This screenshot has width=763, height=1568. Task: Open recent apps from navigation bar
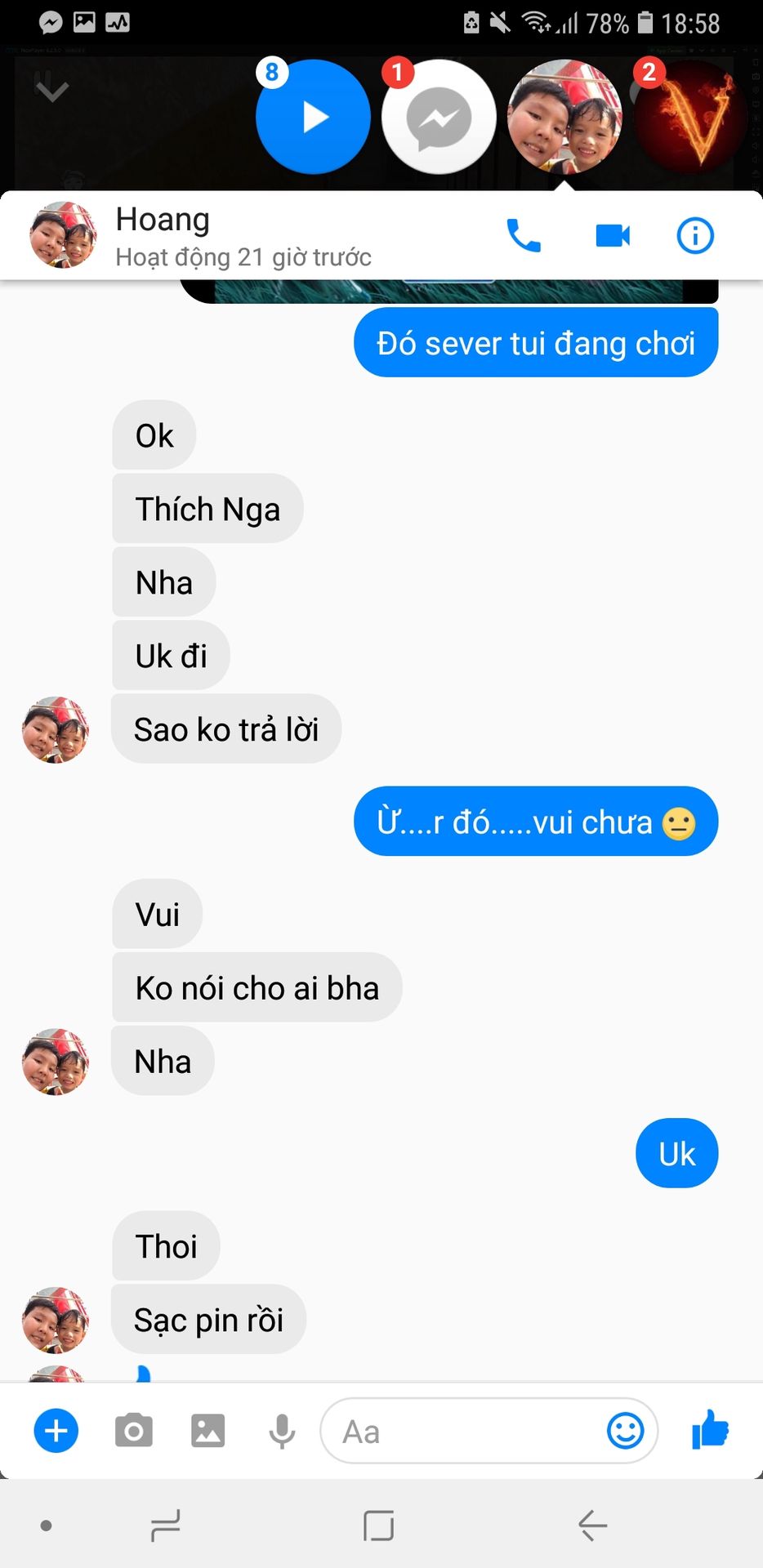[166, 1525]
